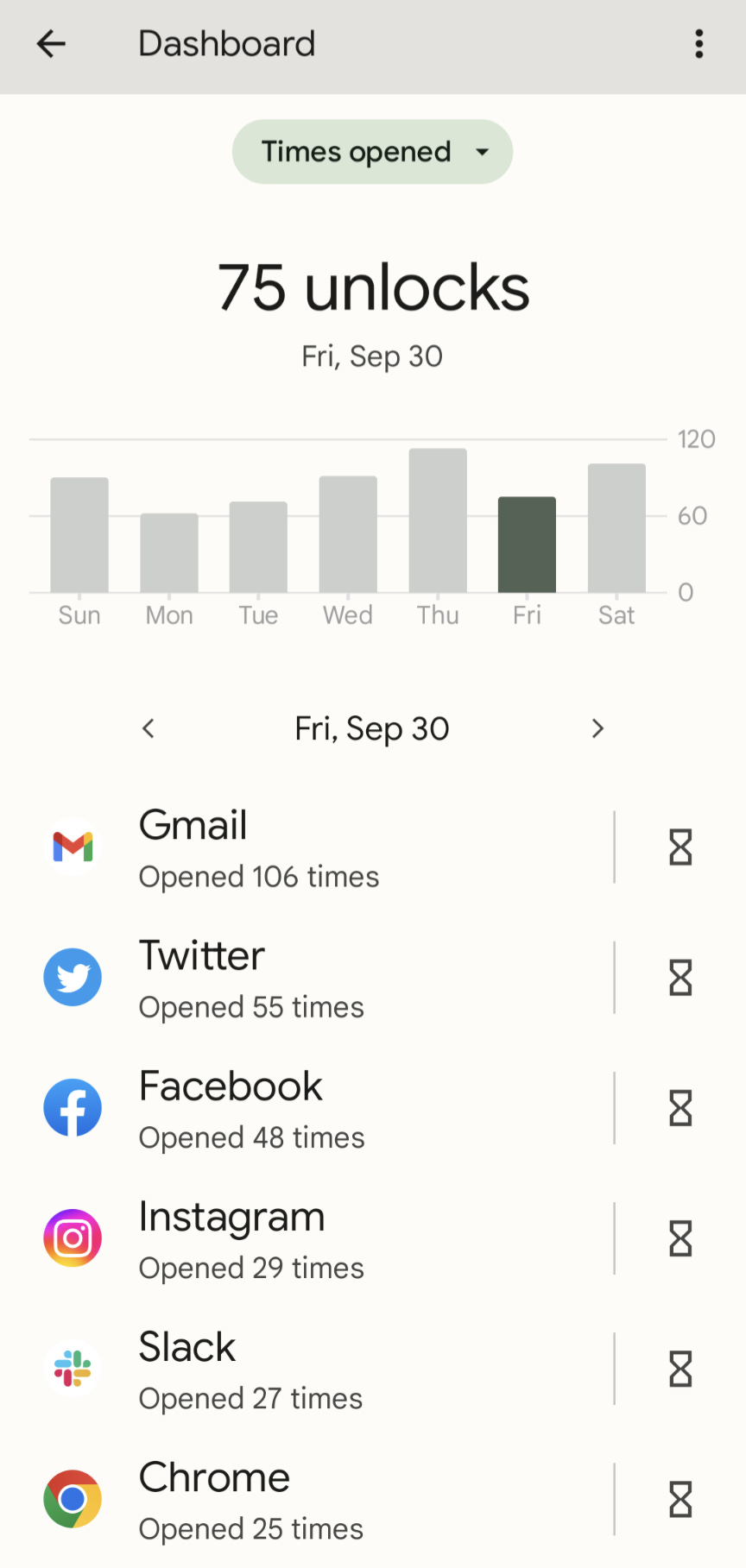Go back from the Dashboard

pyautogui.click(x=51, y=44)
